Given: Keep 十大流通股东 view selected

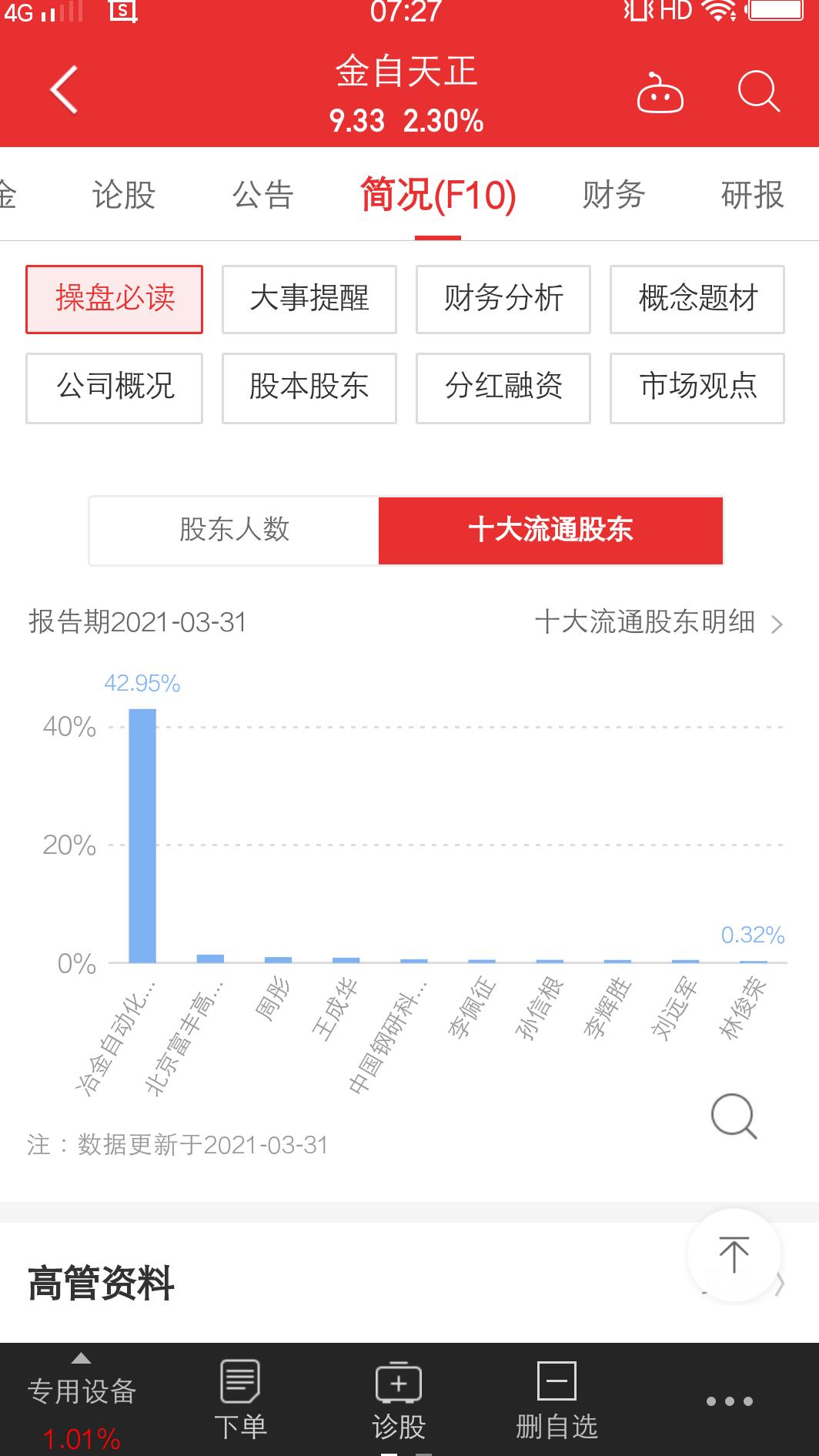Looking at the screenshot, I should (x=551, y=530).
